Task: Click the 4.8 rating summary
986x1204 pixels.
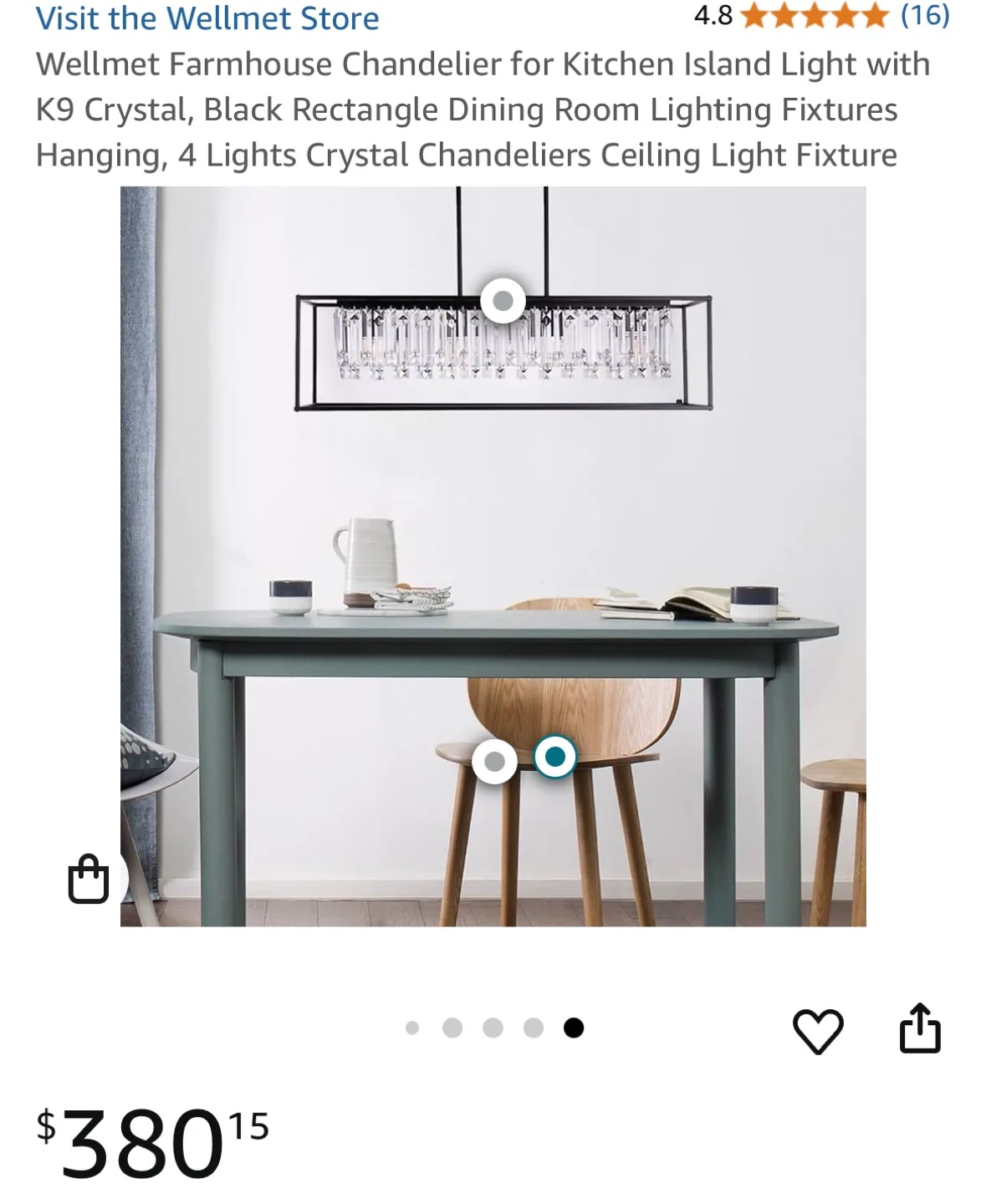Action: point(712,14)
